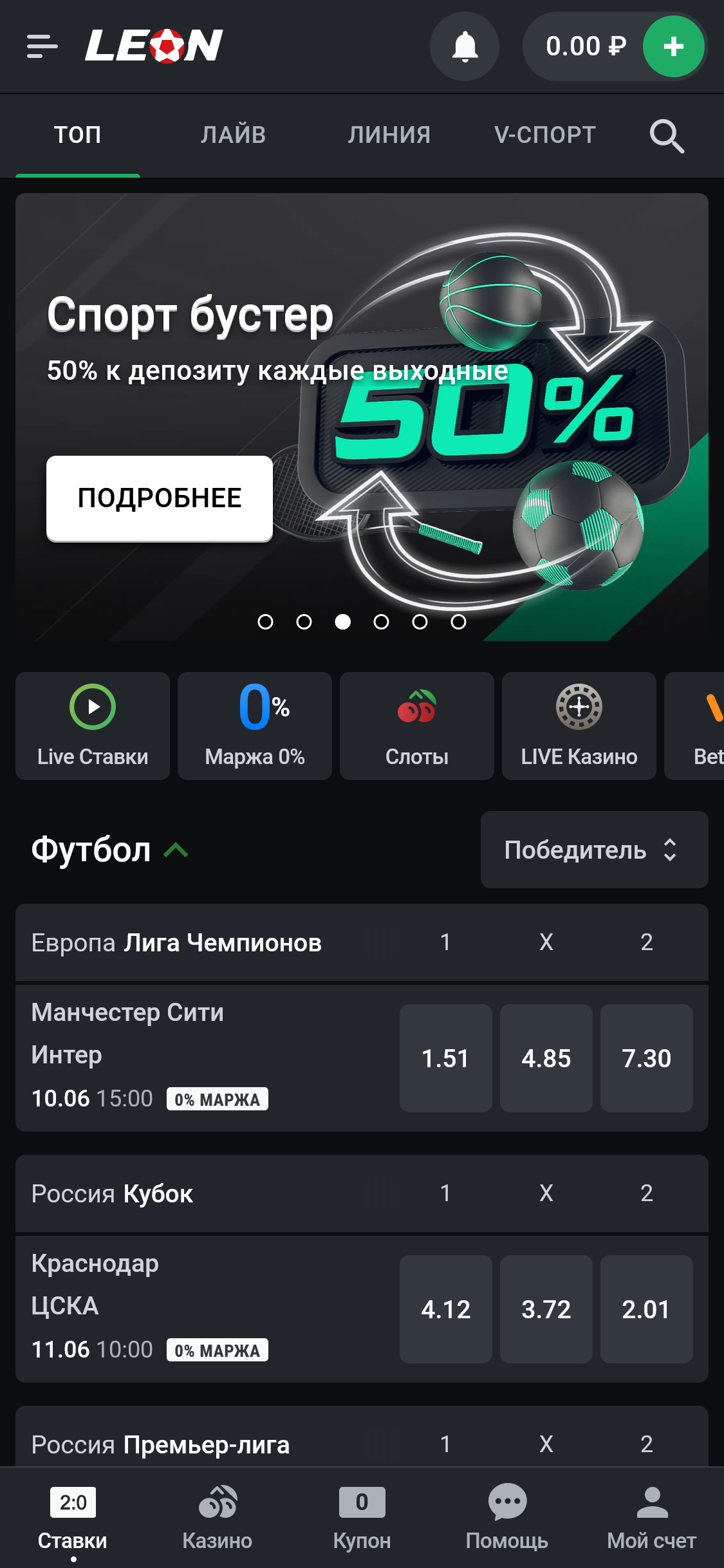Image resolution: width=724 pixels, height=1568 pixels.
Task: Open the Купон bet slip tab
Action: 362,1517
